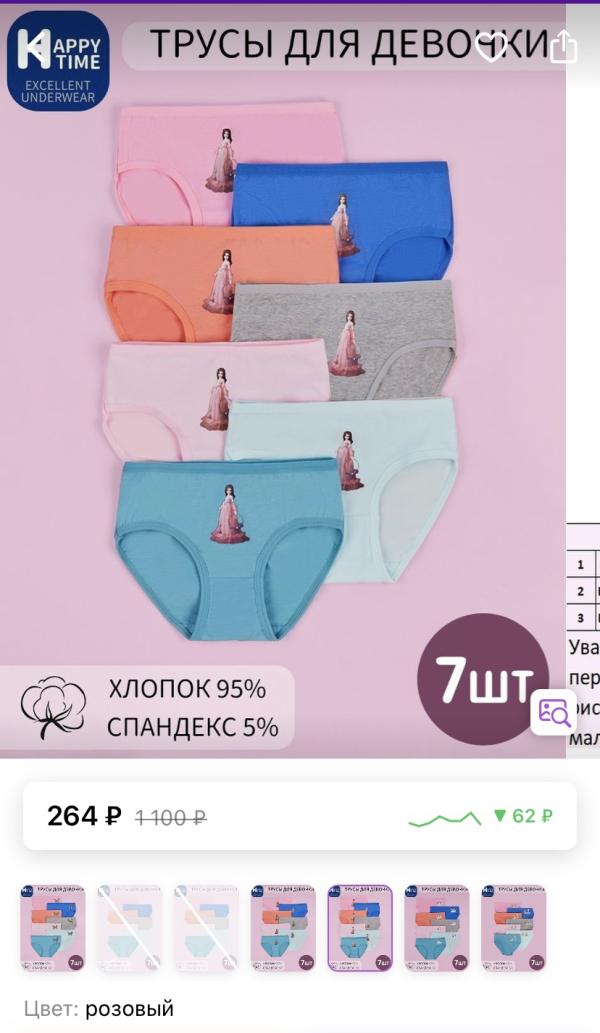Select the highlighted pink color variant thumbnail
Image resolution: width=600 pixels, height=1033 pixels.
tap(360, 928)
